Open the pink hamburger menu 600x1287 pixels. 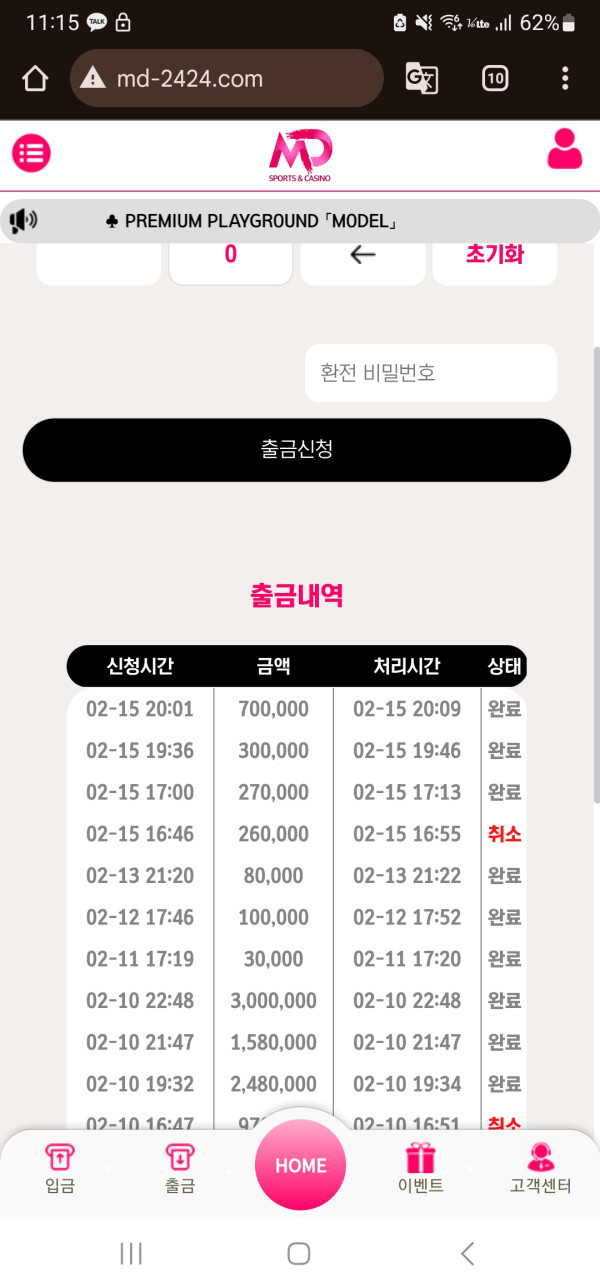click(x=31, y=153)
